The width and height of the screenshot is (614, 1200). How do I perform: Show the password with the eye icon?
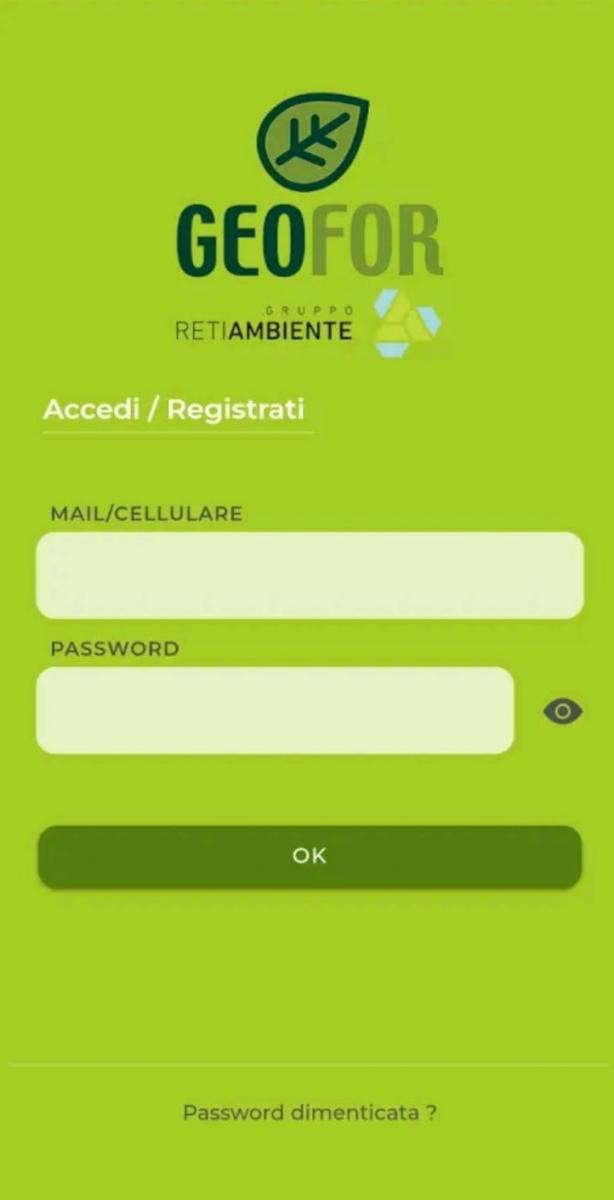click(x=563, y=711)
